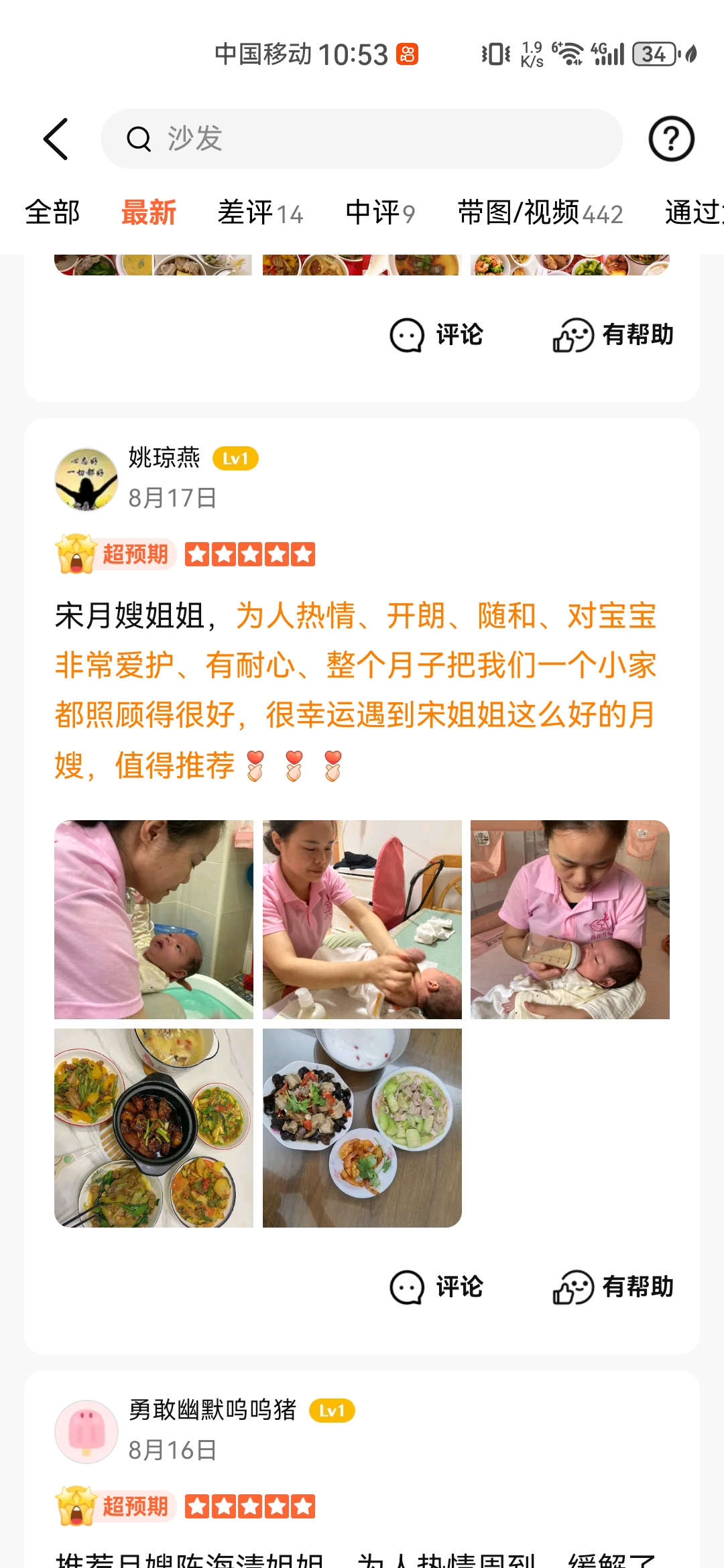724x1568 pixels.
Task: Open 姚琼燕's bottle feeding photo
Action: tap(570, 919)
